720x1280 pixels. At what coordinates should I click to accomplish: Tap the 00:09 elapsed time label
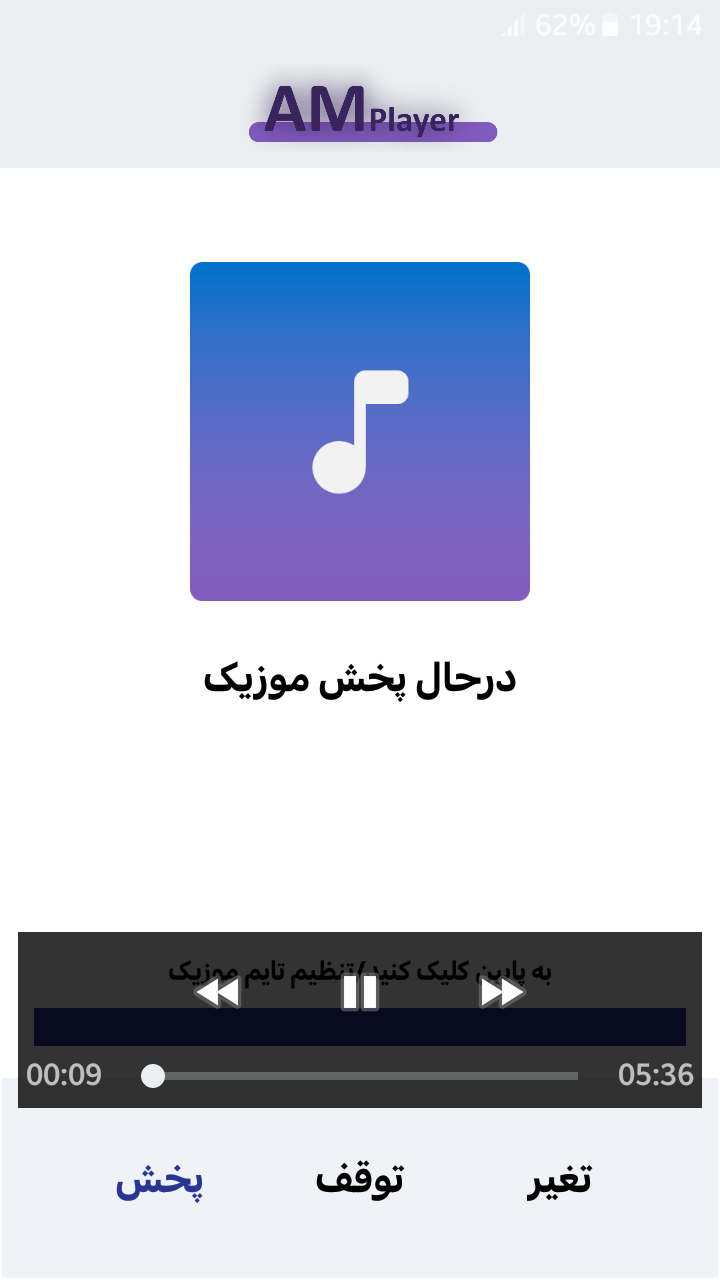(65, 1075)
